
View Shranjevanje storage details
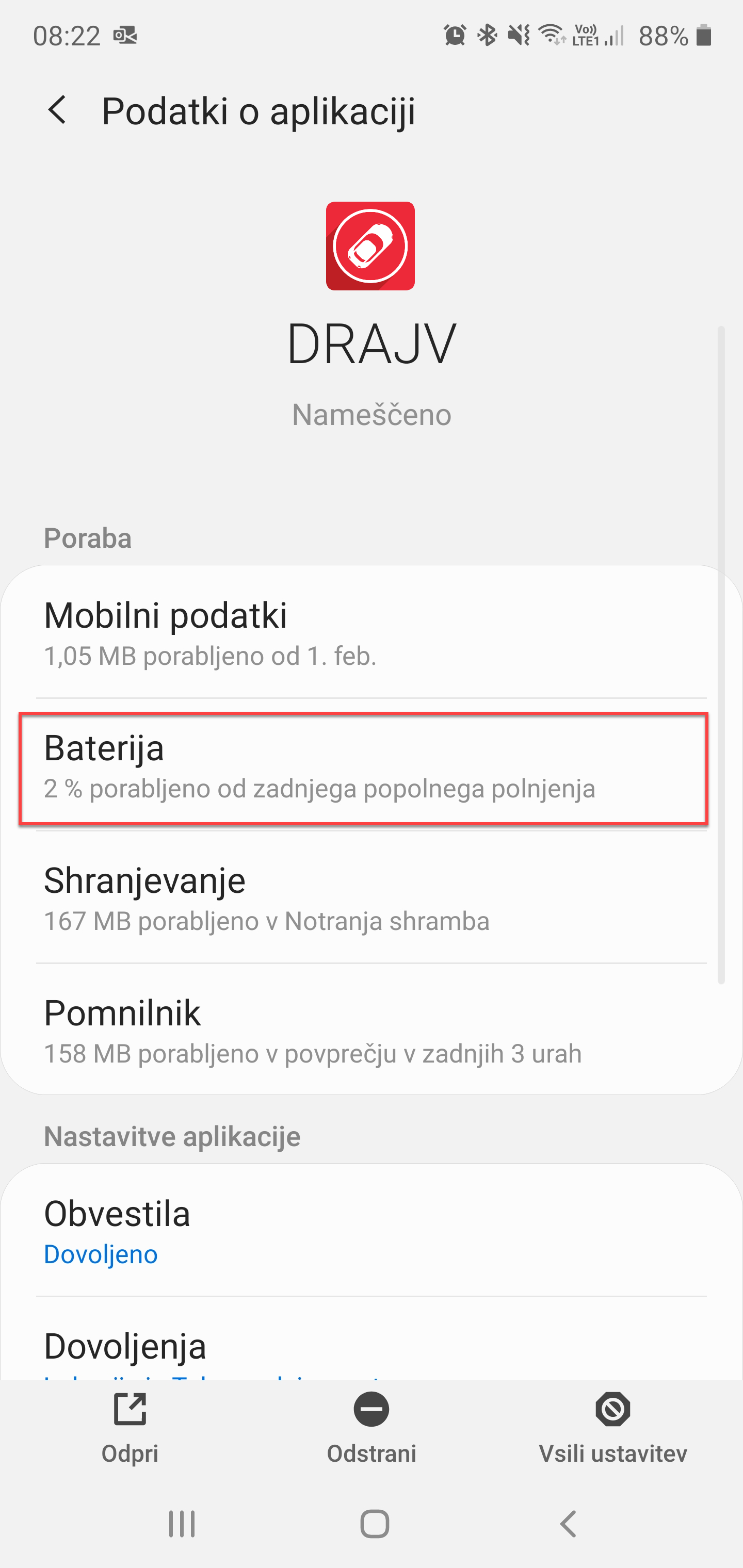[372, 897]
